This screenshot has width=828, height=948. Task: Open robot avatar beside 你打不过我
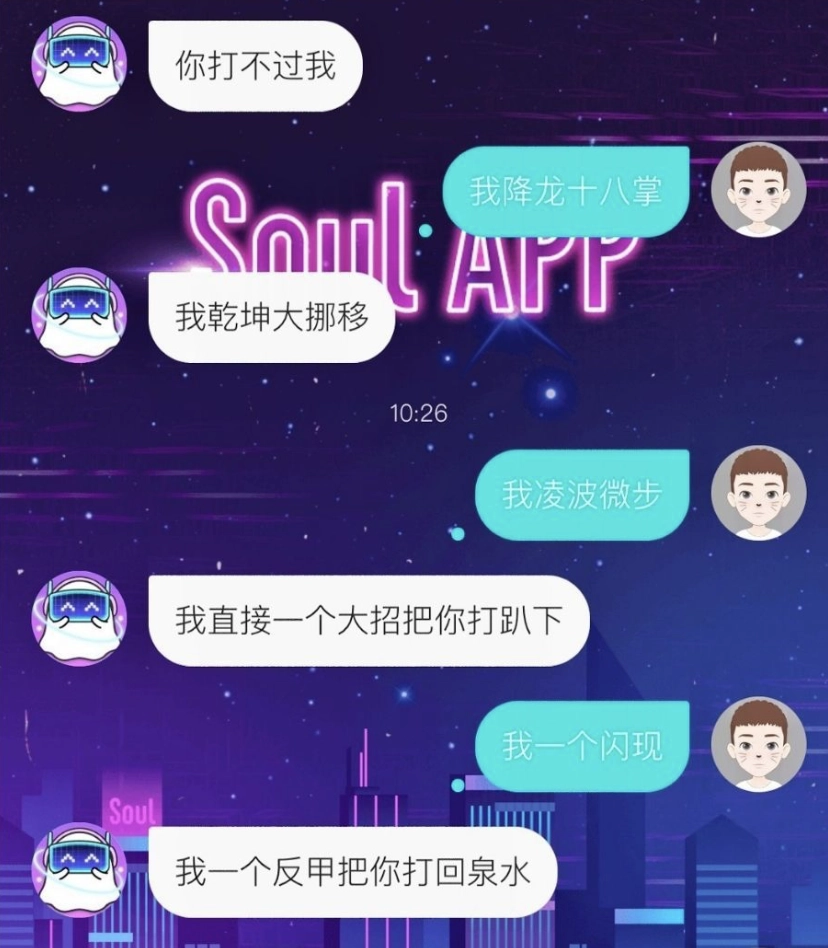[x=80, y=65]
